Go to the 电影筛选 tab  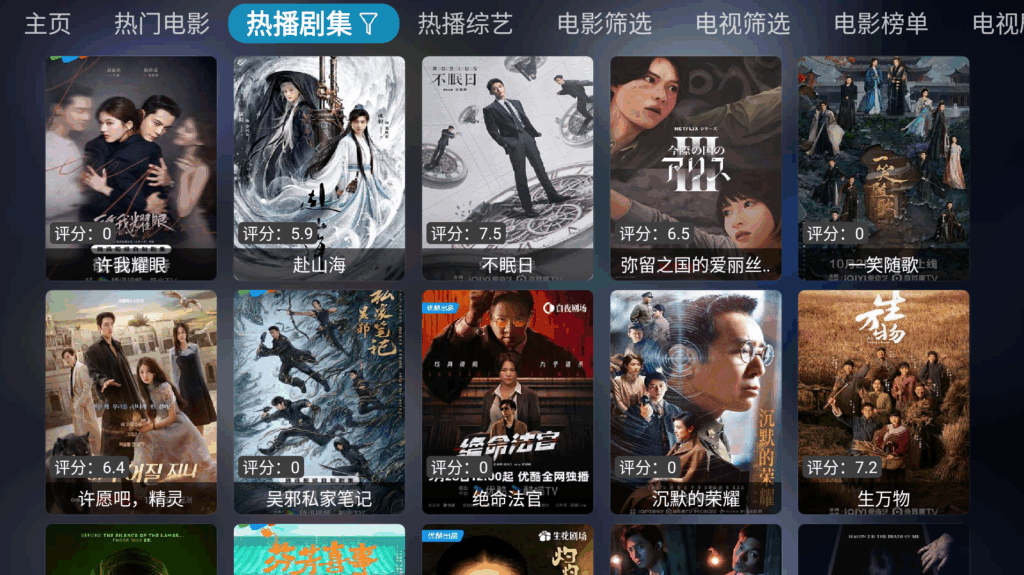604,23
